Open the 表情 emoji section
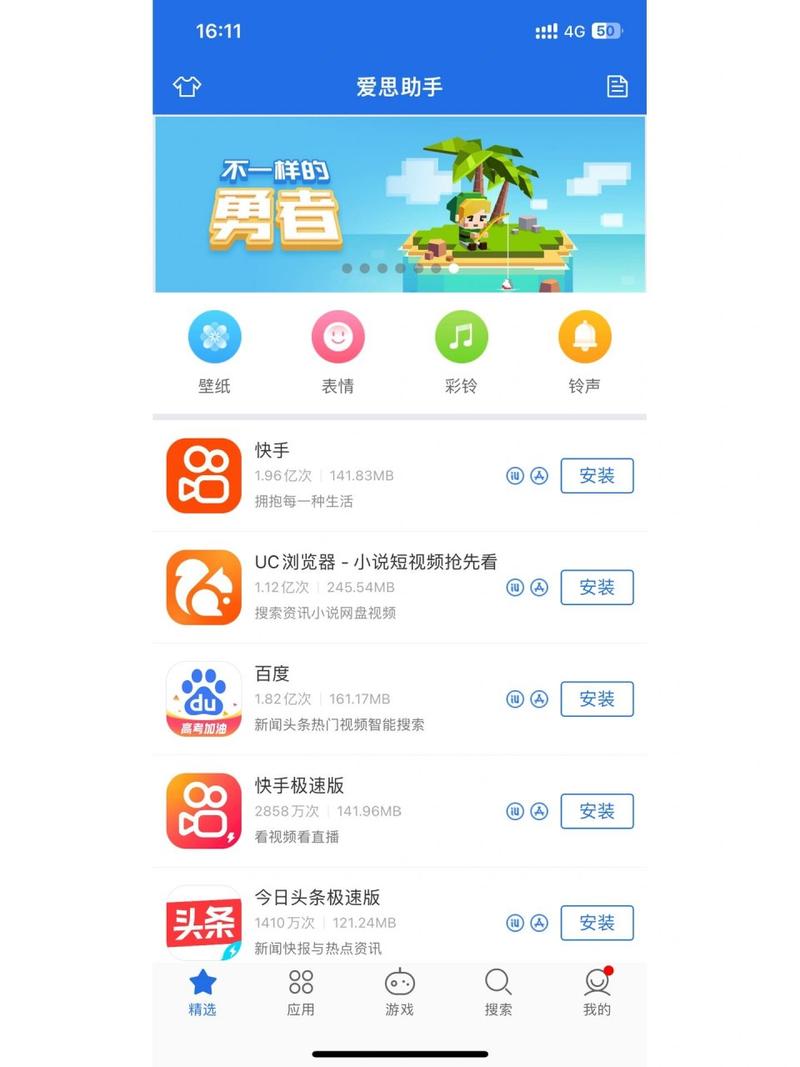The width and height of the screenshot is (800, 1067). pos(338,352)
